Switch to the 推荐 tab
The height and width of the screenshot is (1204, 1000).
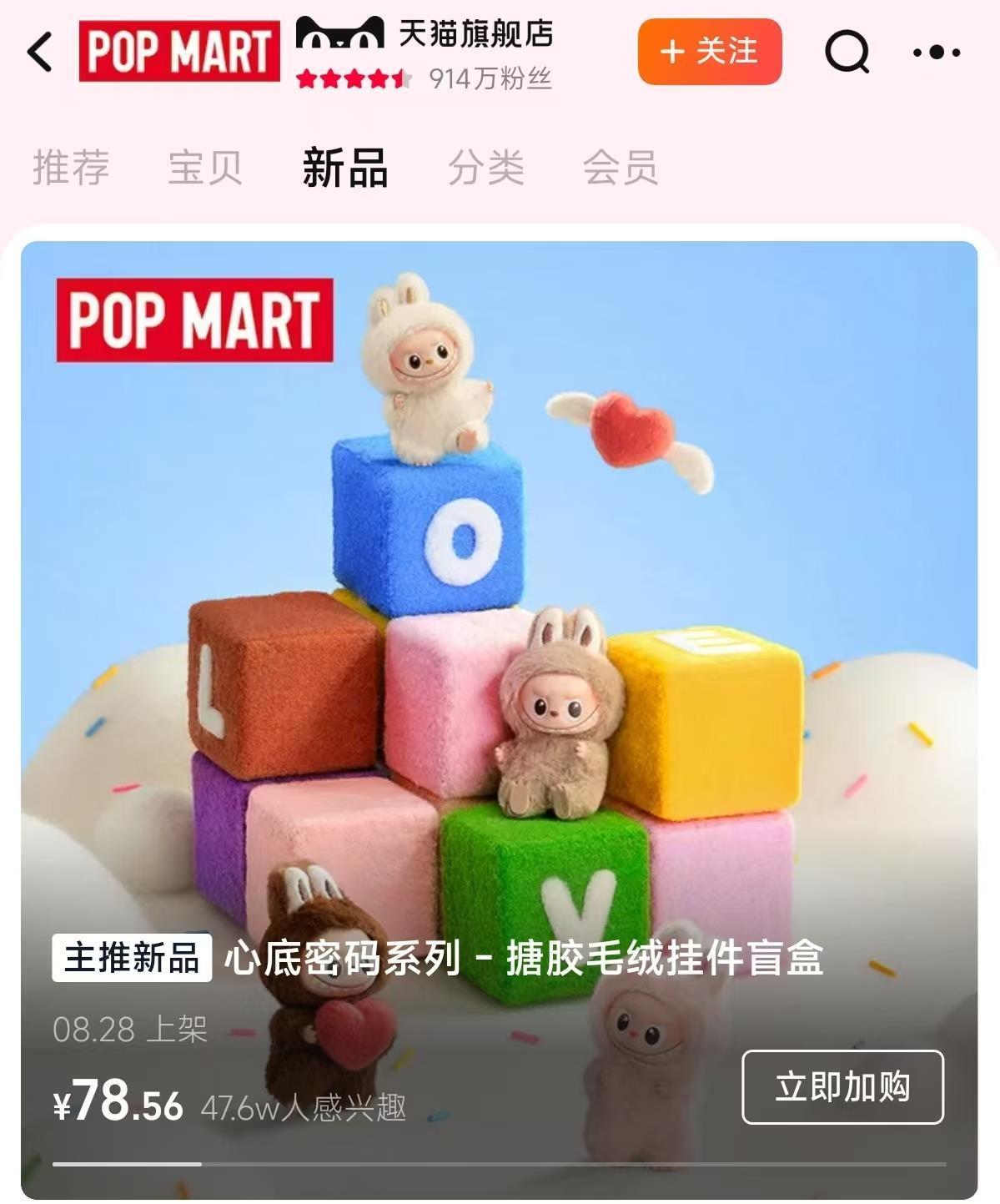[71, 167]
